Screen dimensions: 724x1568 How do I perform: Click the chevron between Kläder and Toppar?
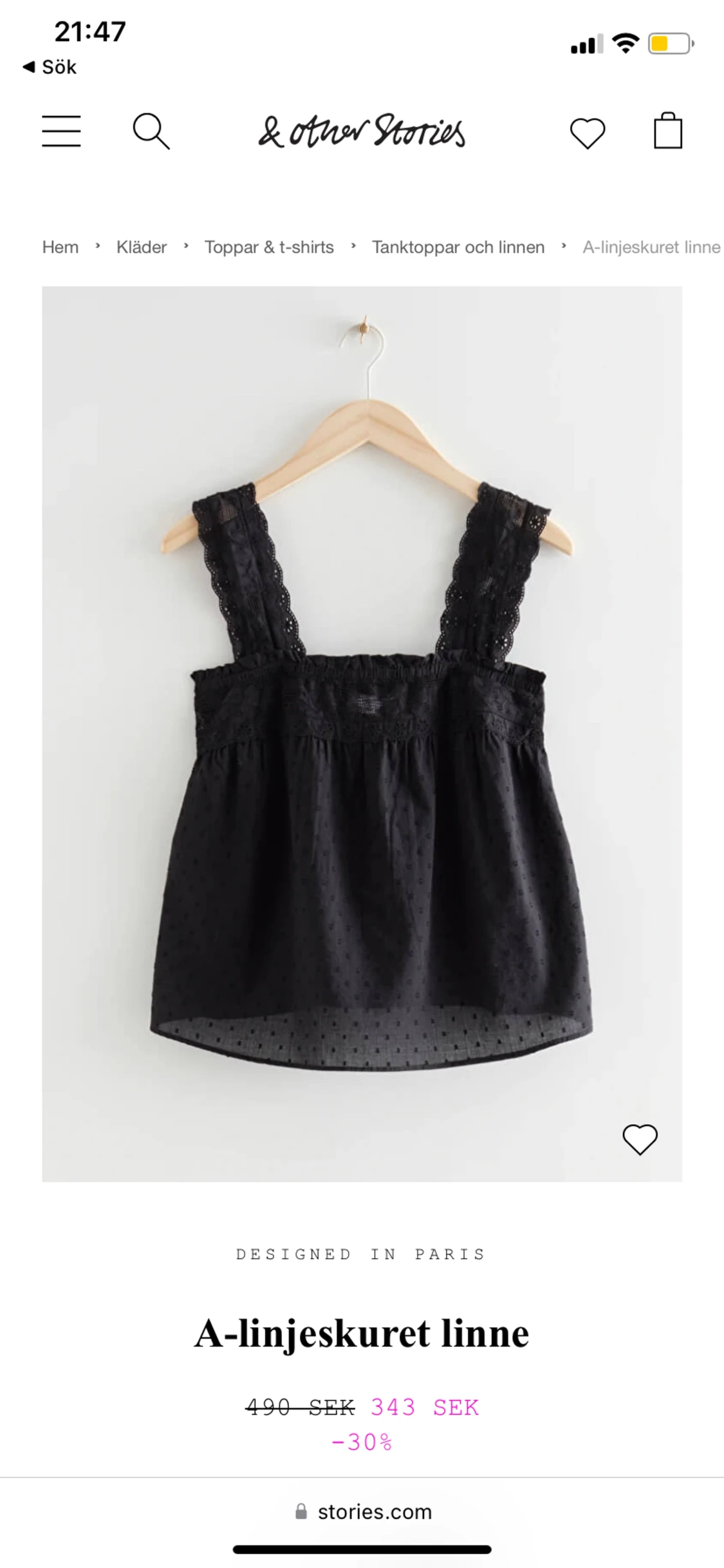coord(185,247)
